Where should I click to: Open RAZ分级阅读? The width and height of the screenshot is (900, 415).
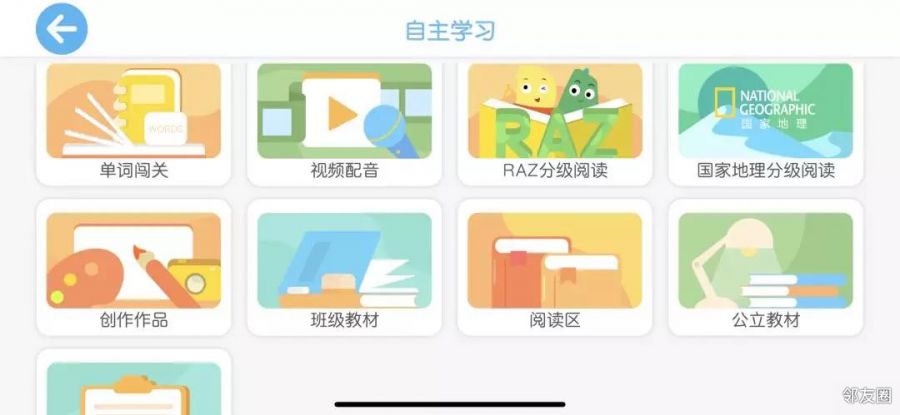pyautogui.click(x=555, y=121)
